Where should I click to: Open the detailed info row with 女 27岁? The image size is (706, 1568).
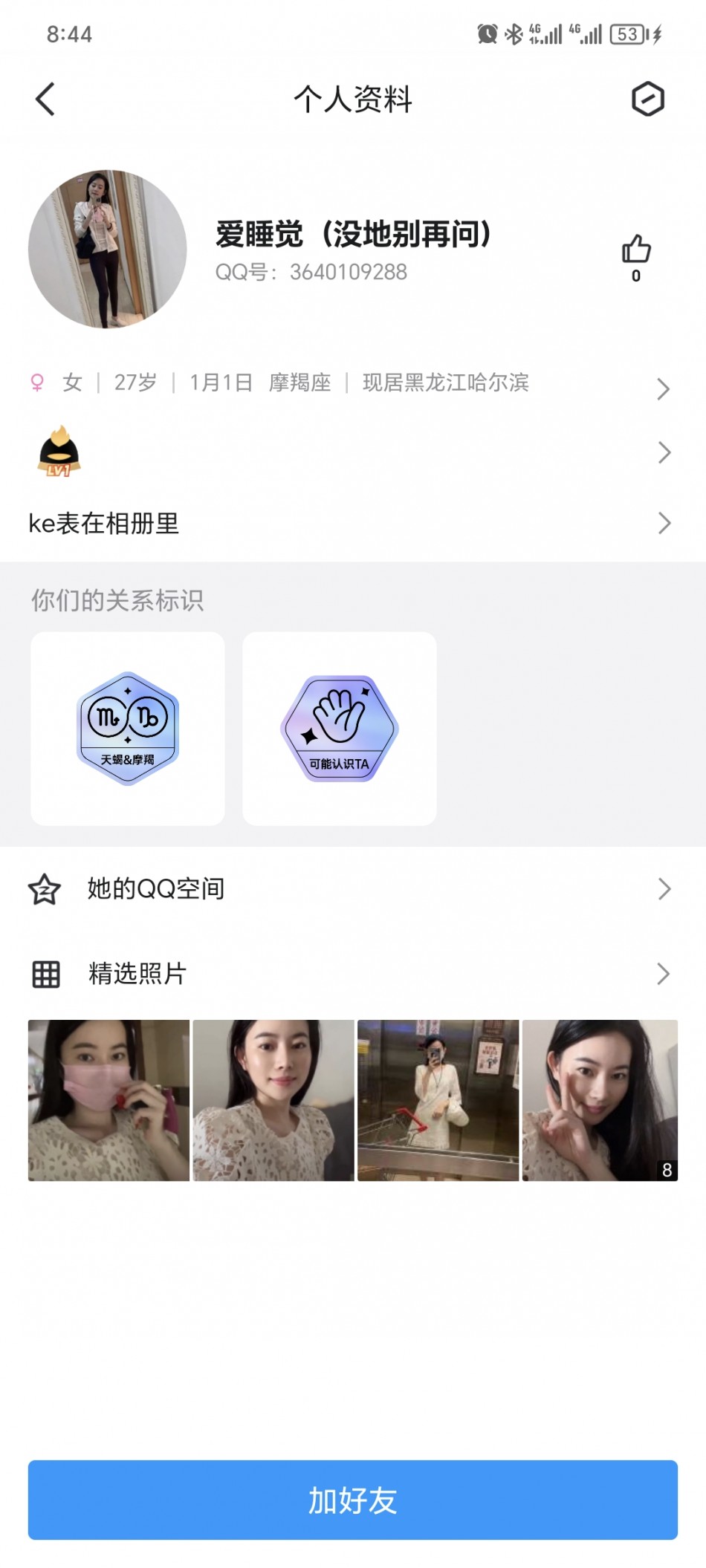pos(349,384)
